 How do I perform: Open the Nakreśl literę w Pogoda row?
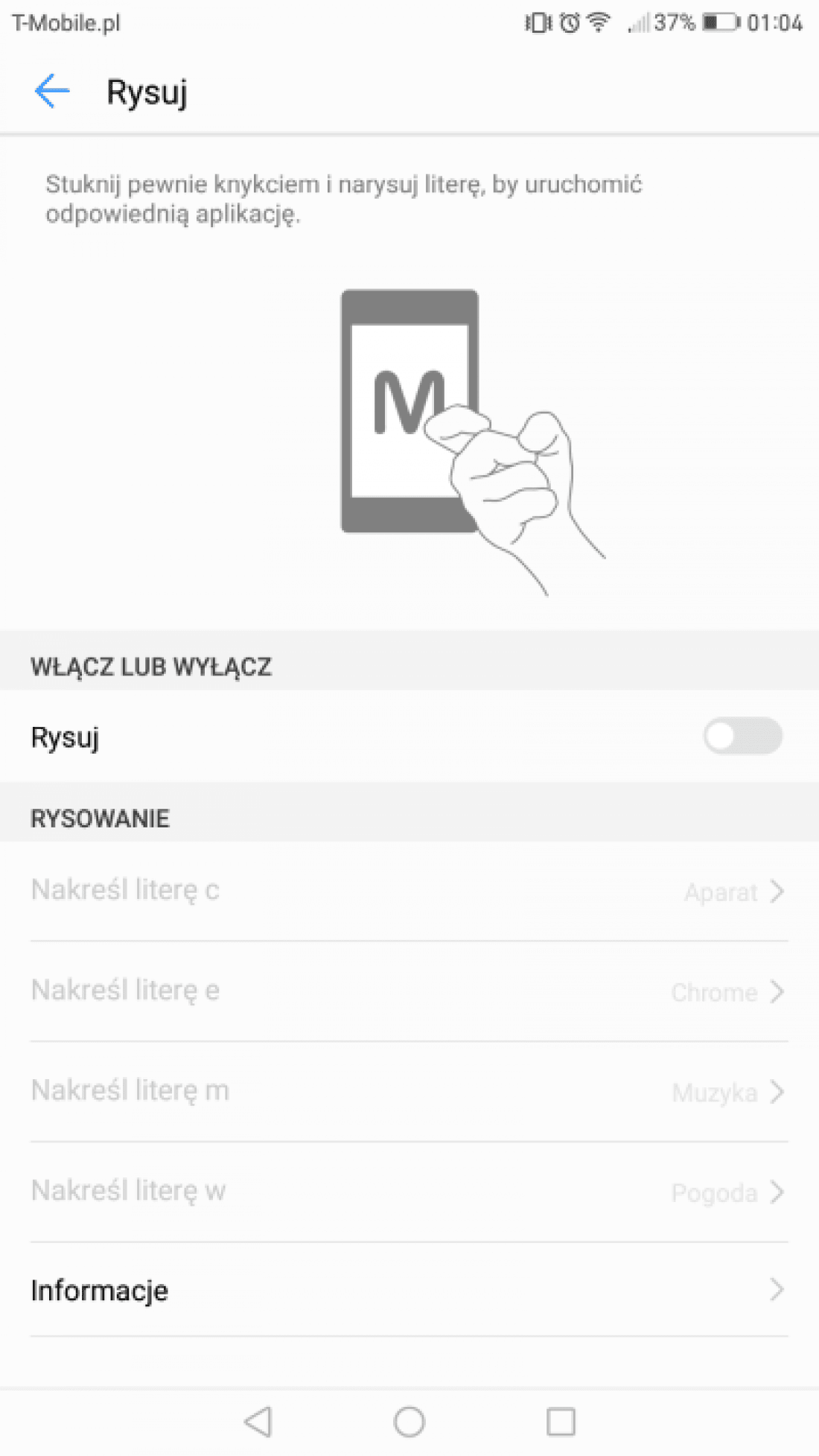tap(409, 1192)
